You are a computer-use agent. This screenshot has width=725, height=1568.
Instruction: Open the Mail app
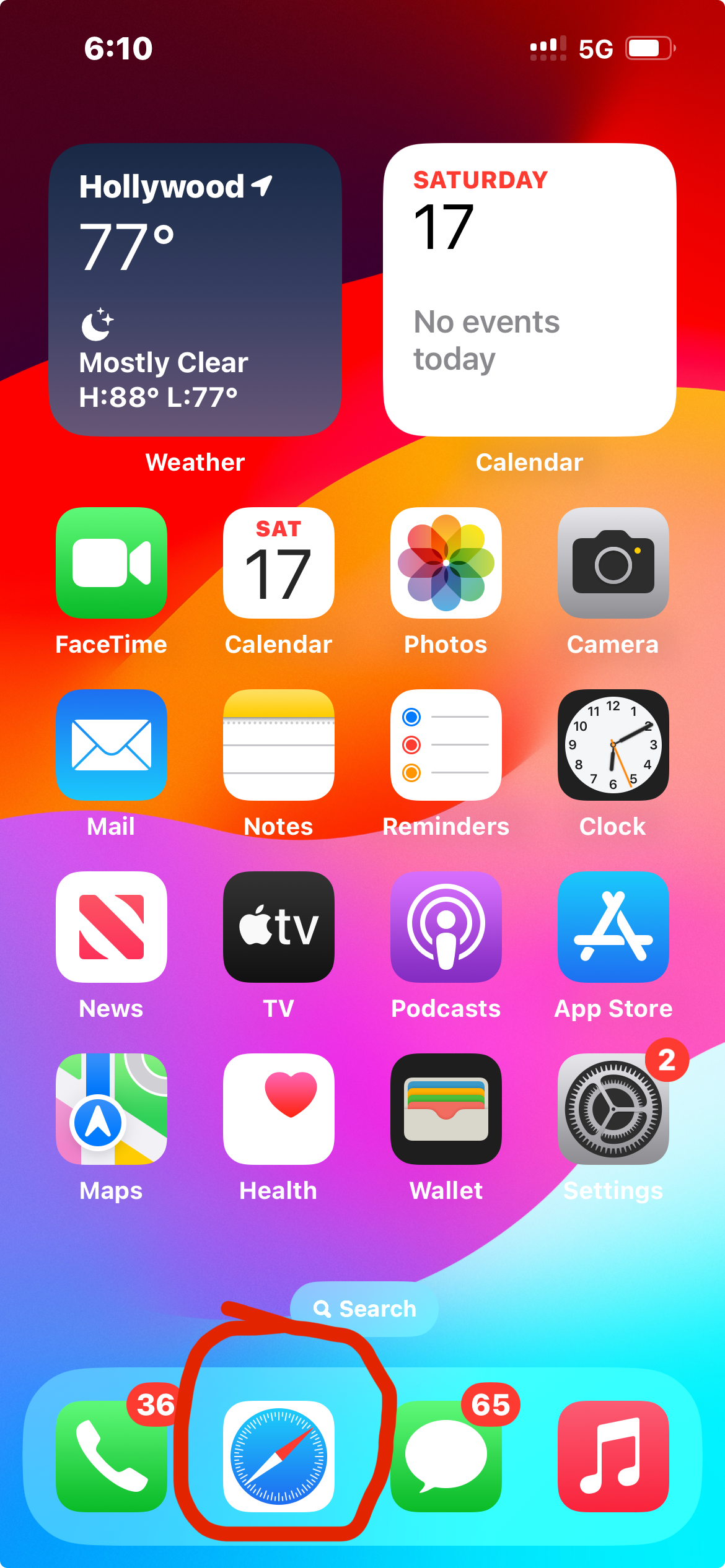pos(112,744)
